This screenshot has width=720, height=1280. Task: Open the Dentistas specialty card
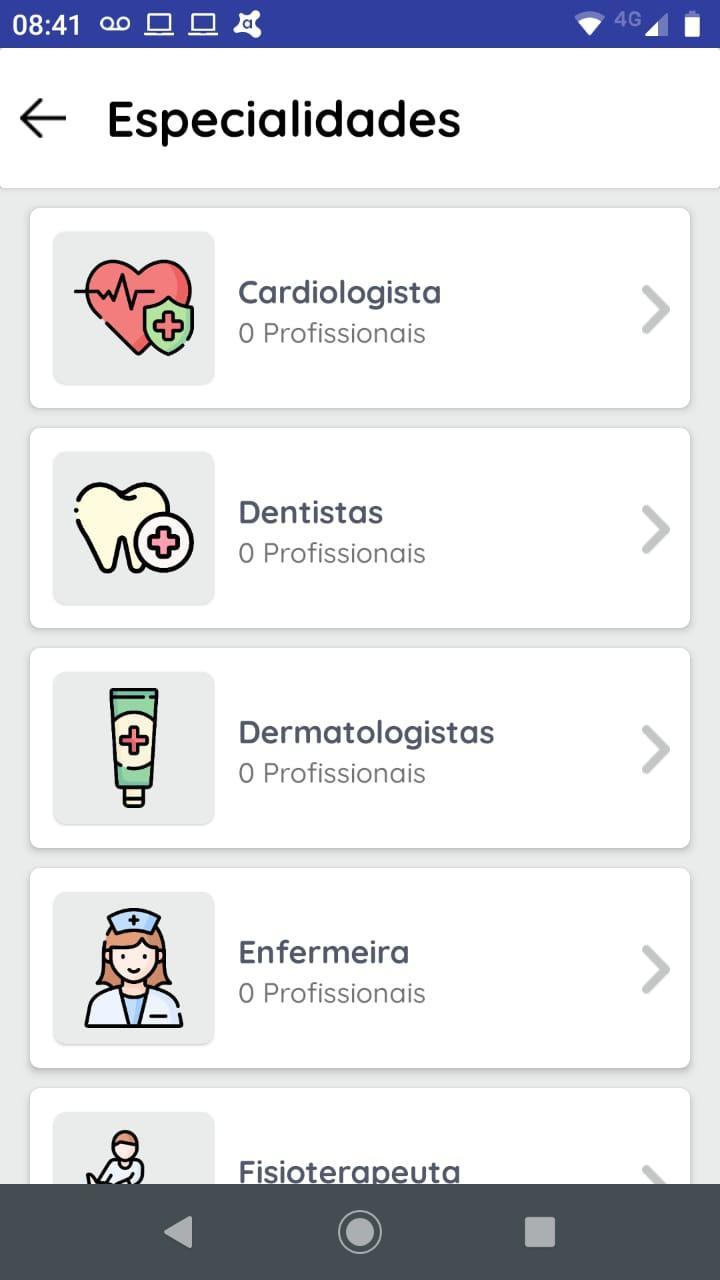point(360,528)
